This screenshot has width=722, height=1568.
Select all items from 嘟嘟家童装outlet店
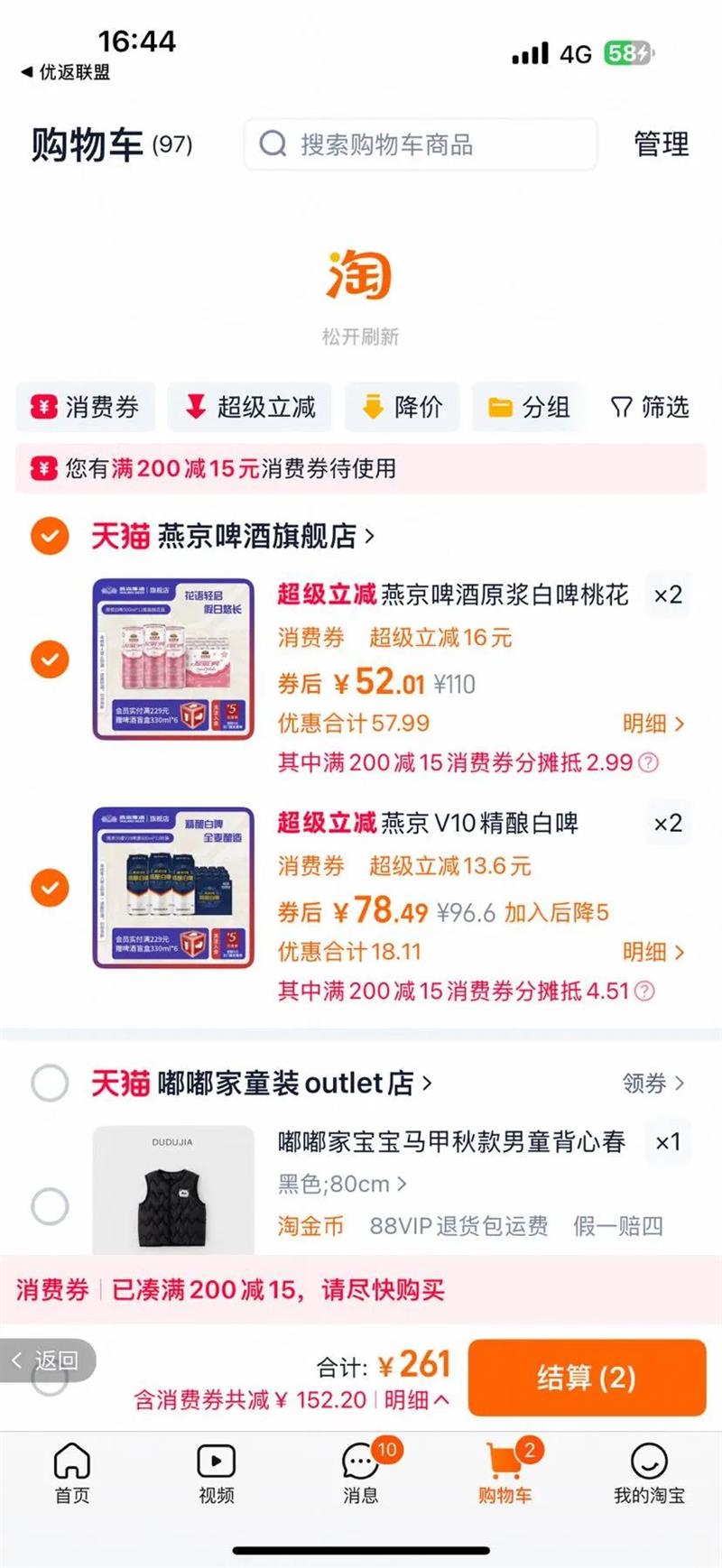[50, 1083]
